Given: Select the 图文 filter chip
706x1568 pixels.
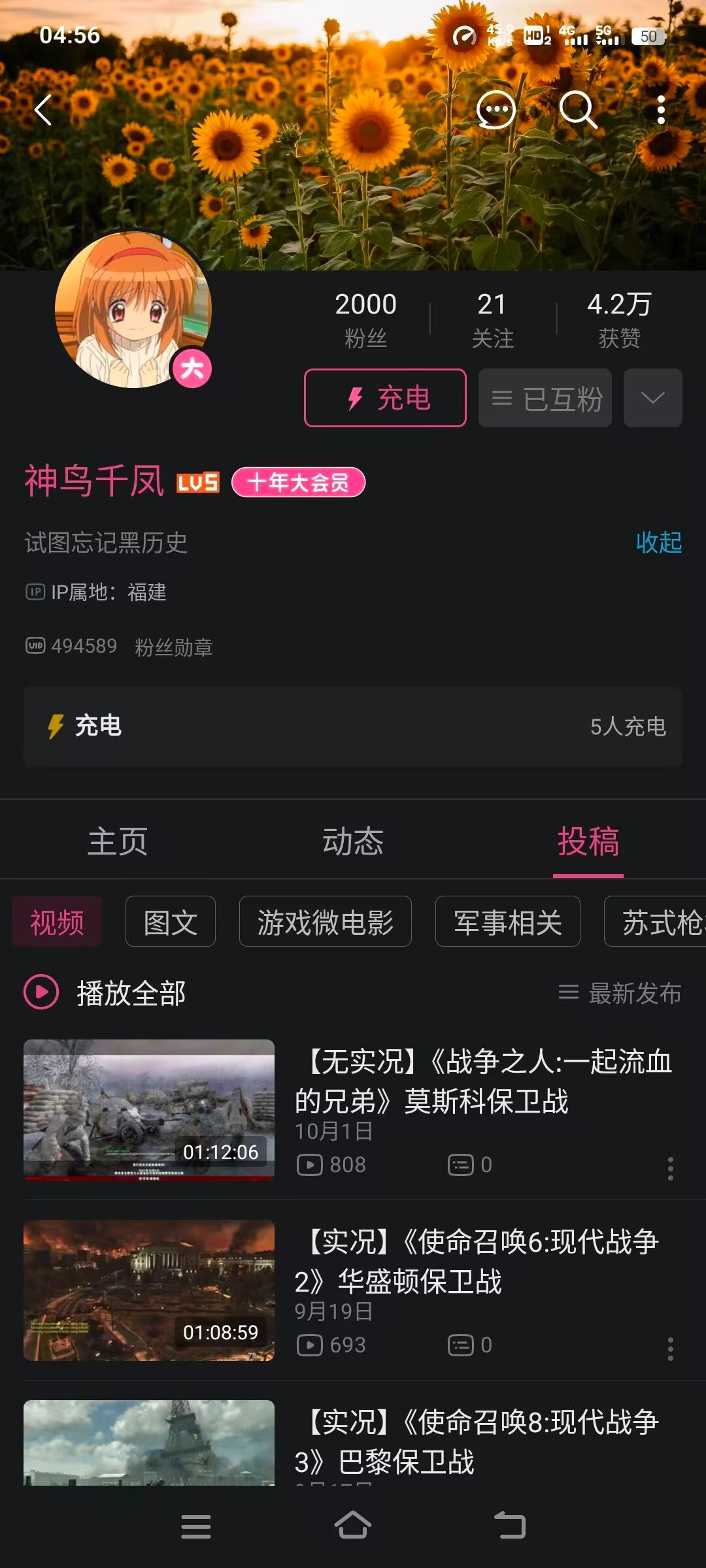Looking at the screenshot, I should 171,922.
